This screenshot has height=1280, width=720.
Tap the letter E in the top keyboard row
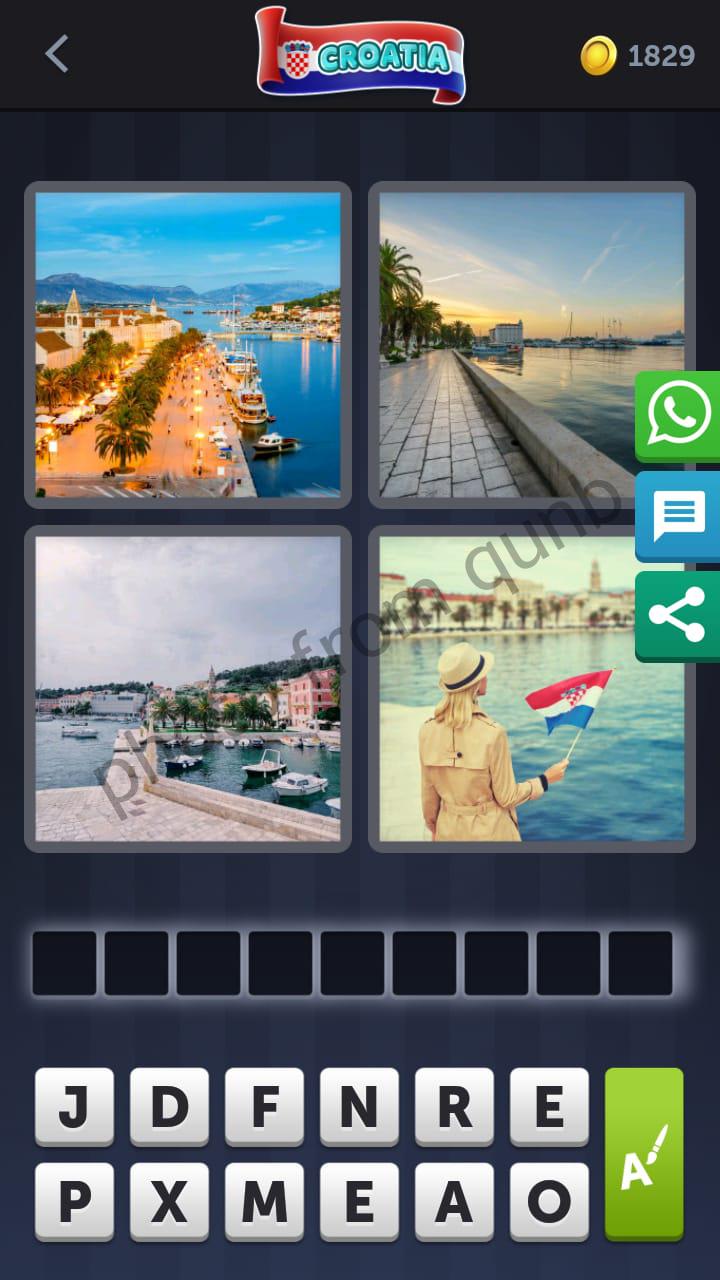click(x=548, y=1105)
